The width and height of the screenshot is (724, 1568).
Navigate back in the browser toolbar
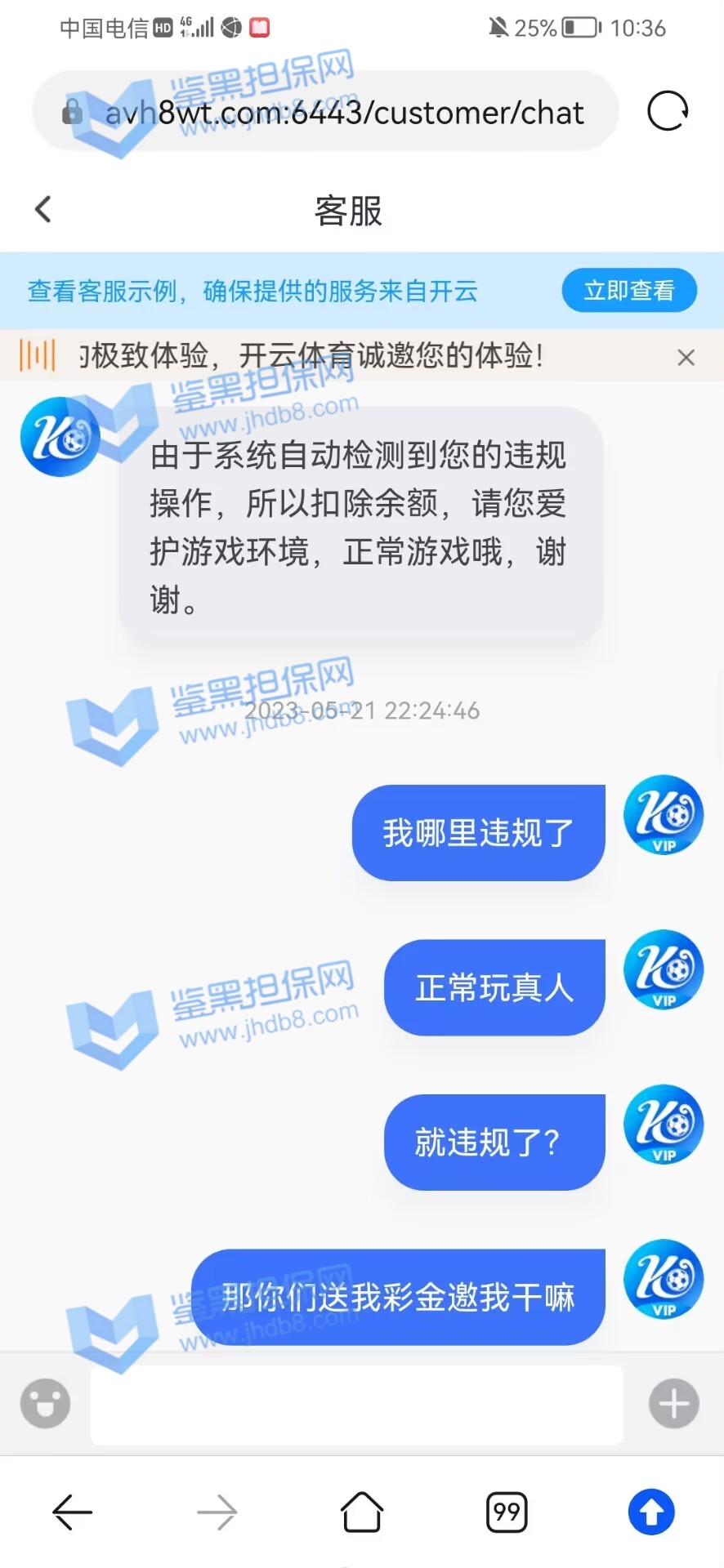[73, 1512]
